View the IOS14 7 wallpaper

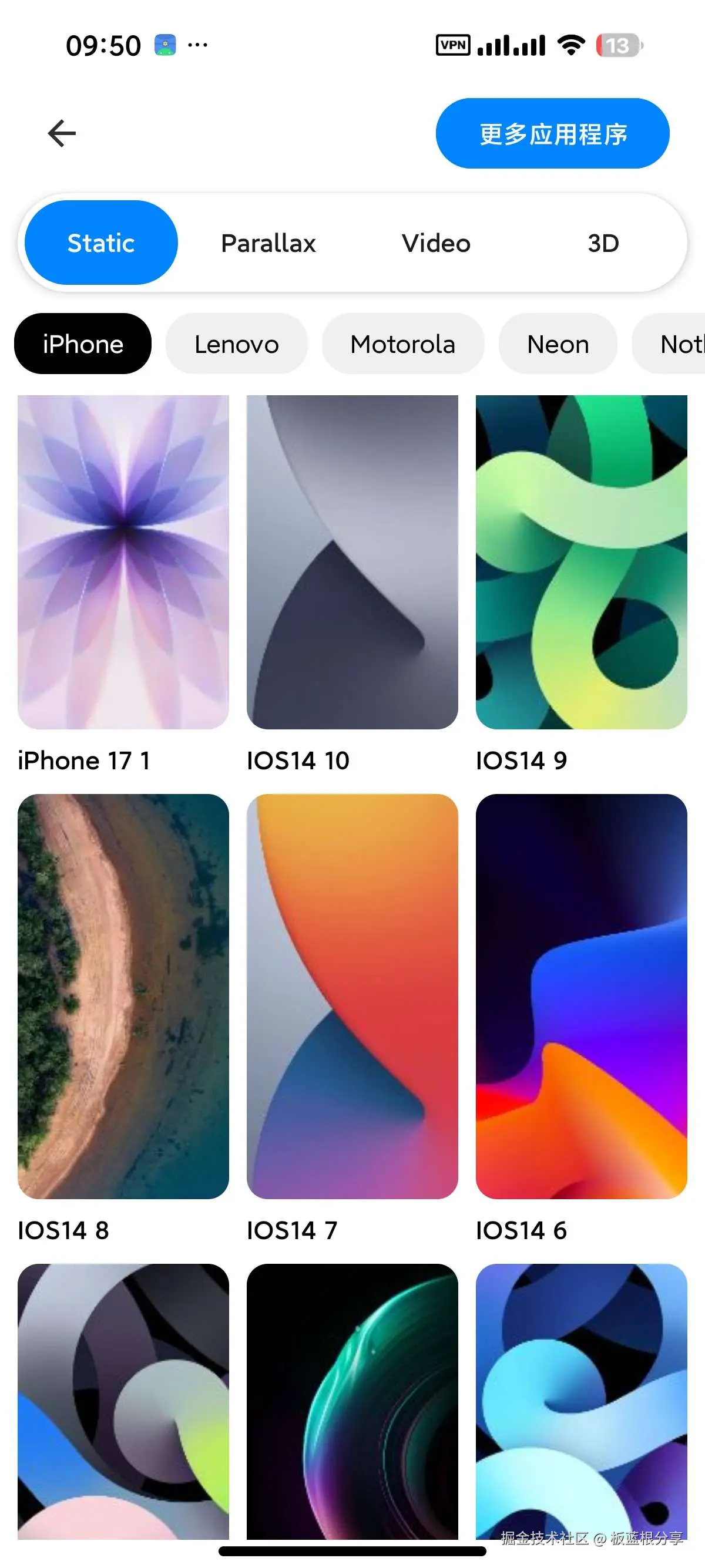click(352, 996)
